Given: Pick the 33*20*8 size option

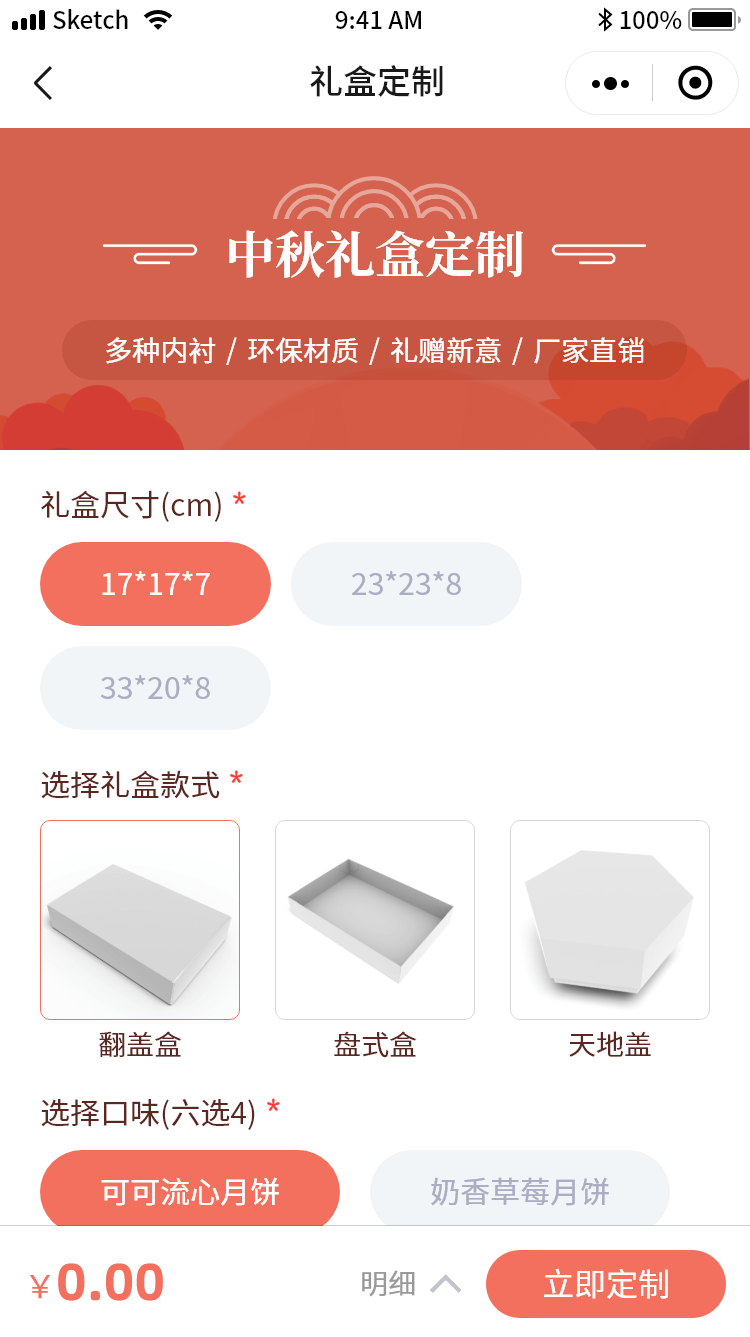Looking at the screenshot, I should (x=155, y=688).
